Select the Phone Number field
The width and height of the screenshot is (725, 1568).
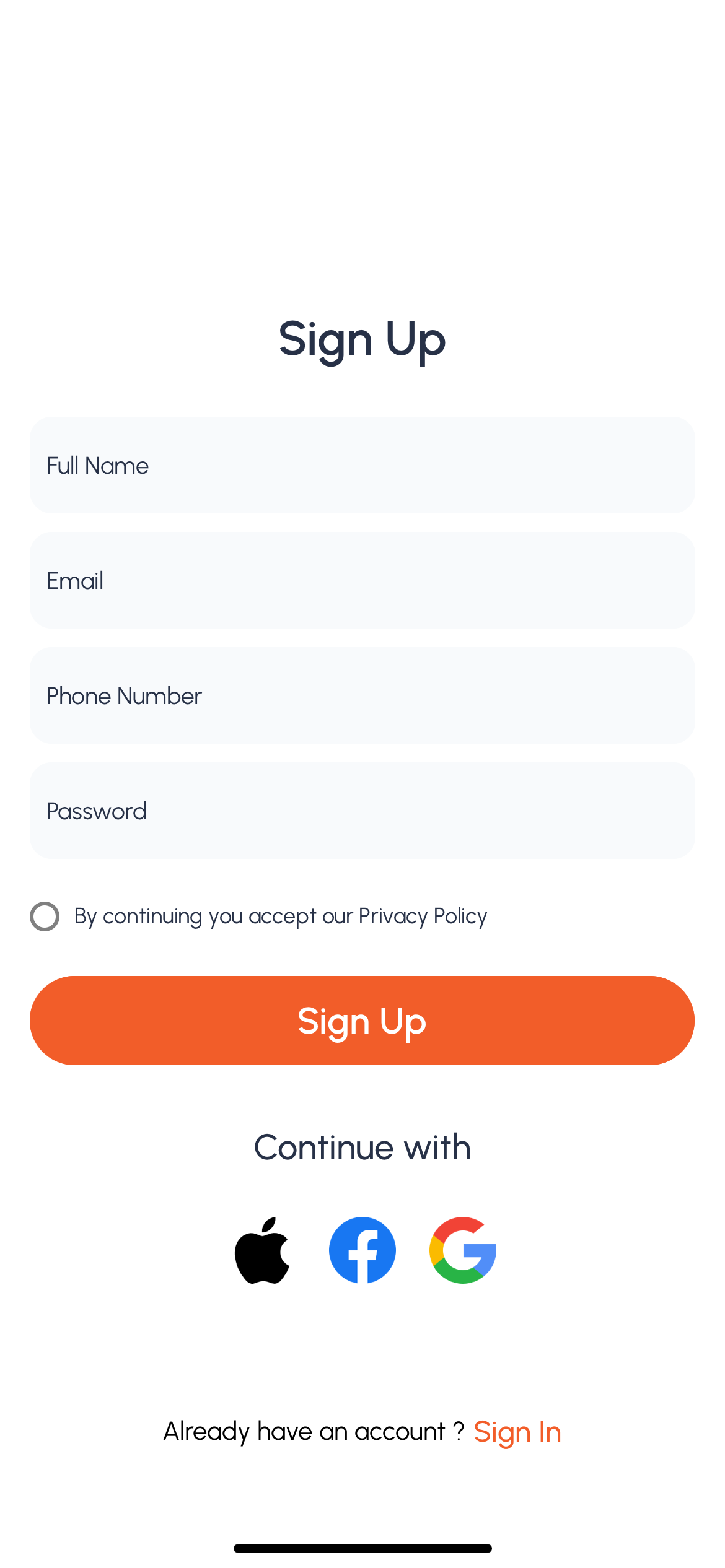(362, 695)
